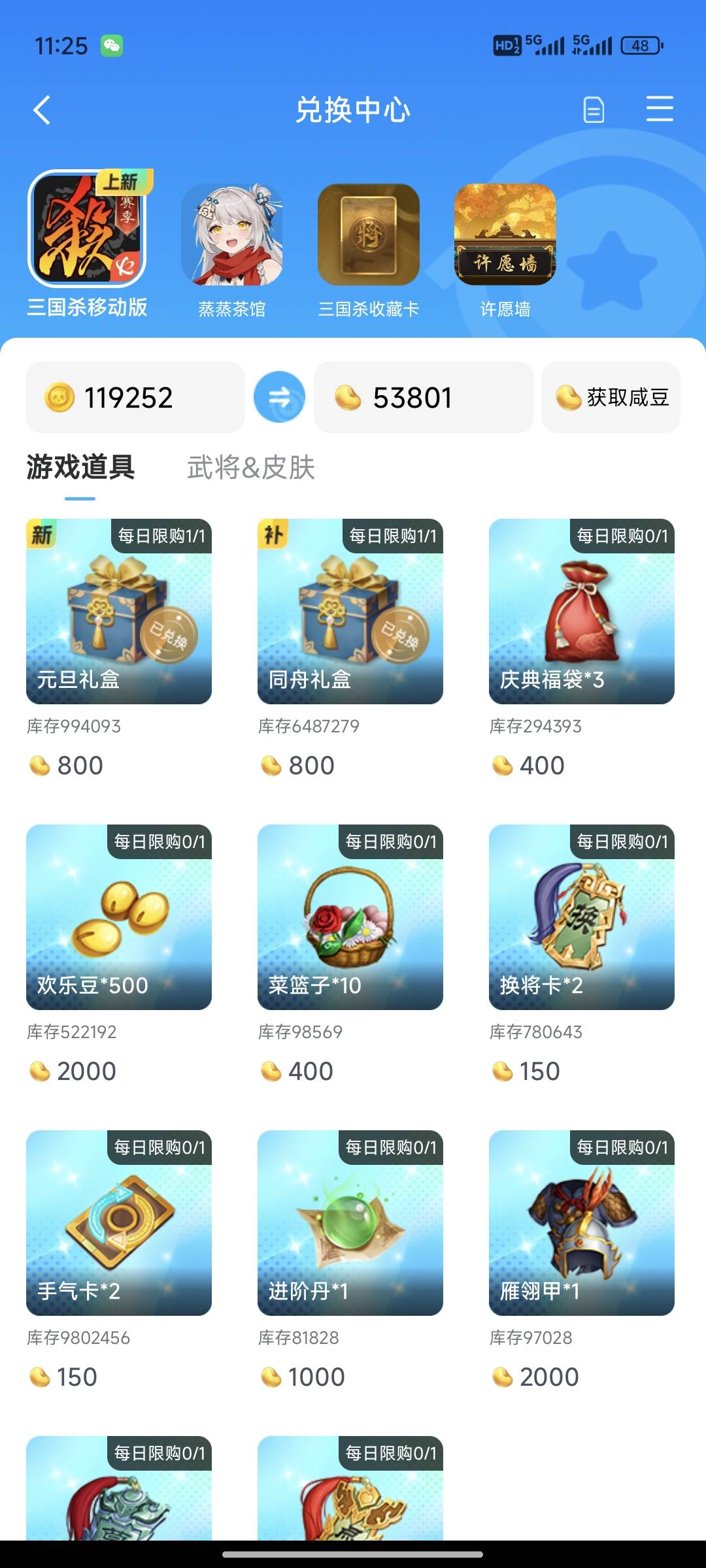Open 同舟礼盒 item card
706x1568 pixels.
pos(350,612)
